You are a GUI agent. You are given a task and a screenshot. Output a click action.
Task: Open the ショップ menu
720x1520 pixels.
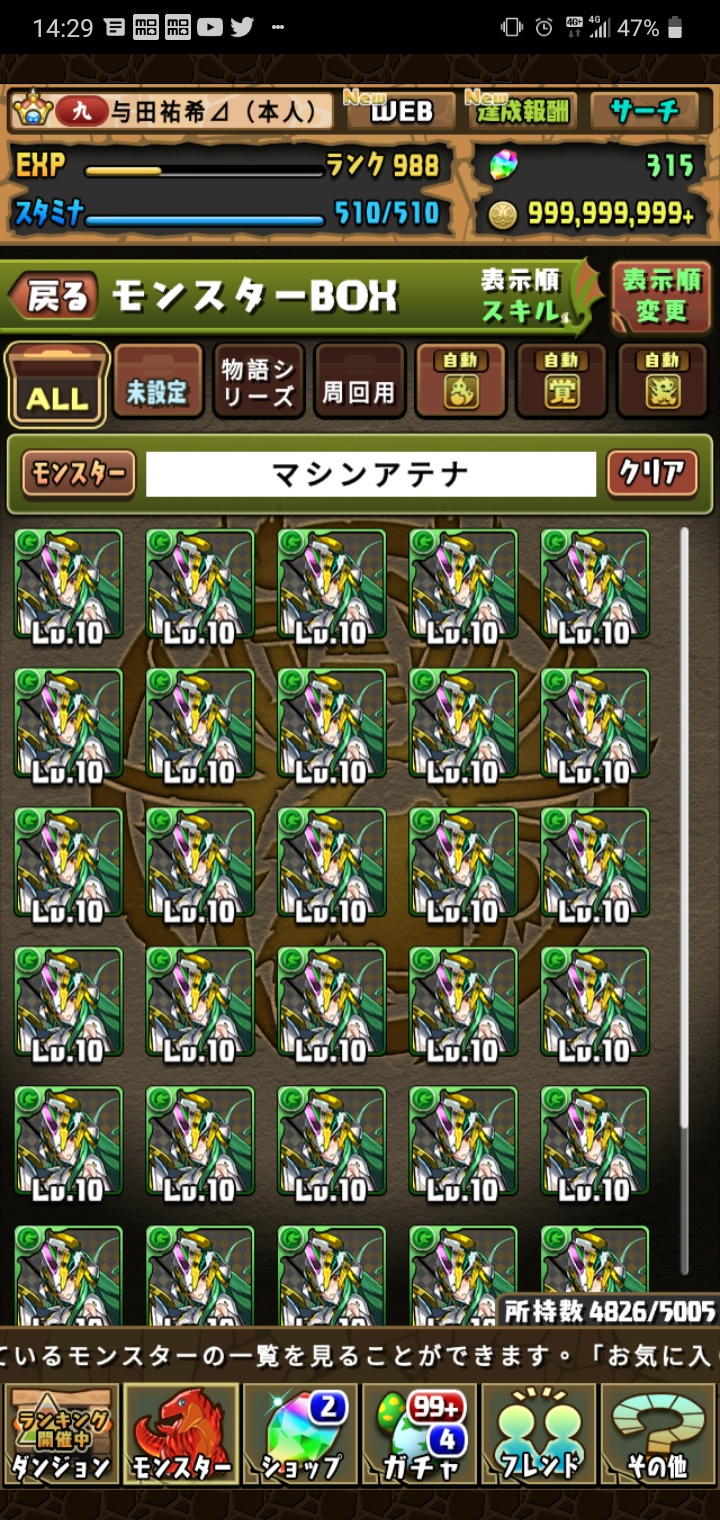(x=300, y=1434)
